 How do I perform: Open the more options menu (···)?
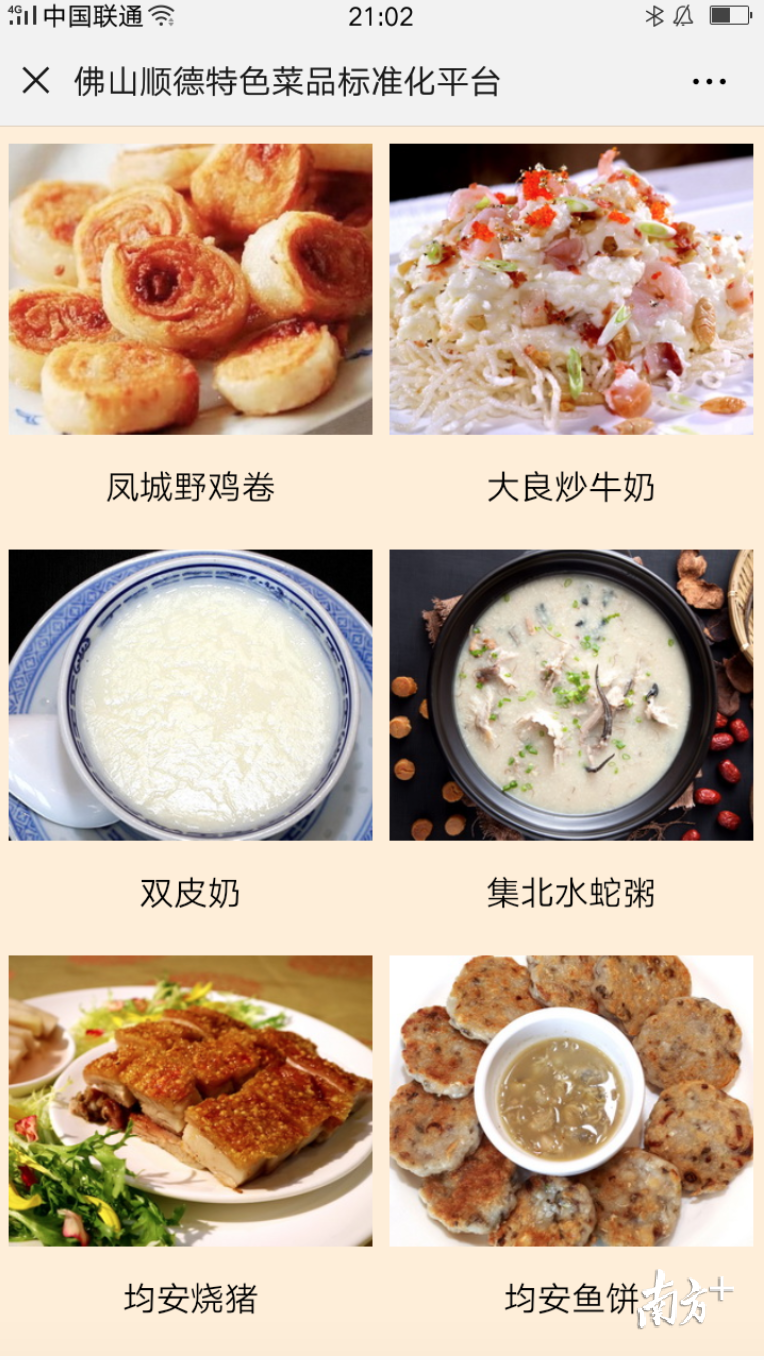713,82
